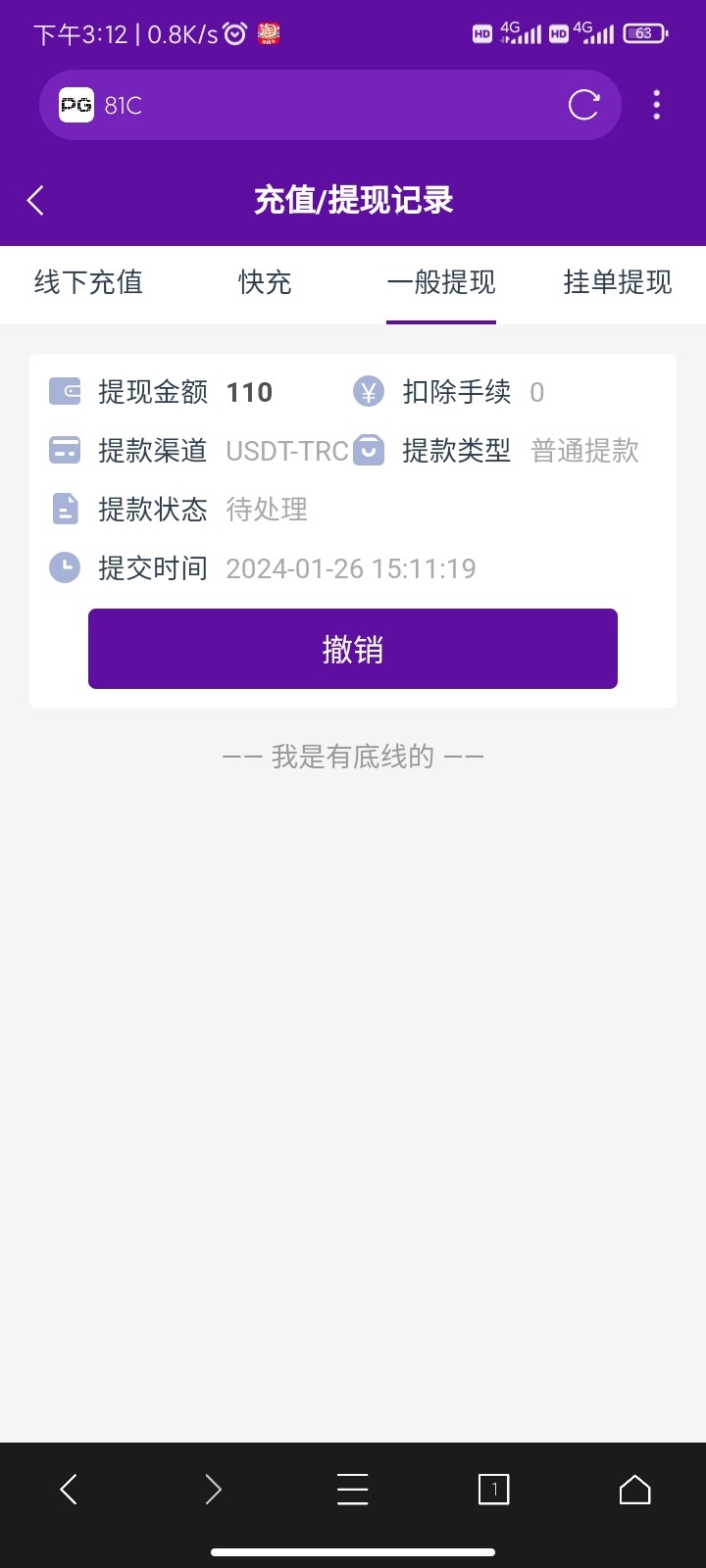Click the withdrawal status text 待处理
706x1568 pixels.
point(266,509)
